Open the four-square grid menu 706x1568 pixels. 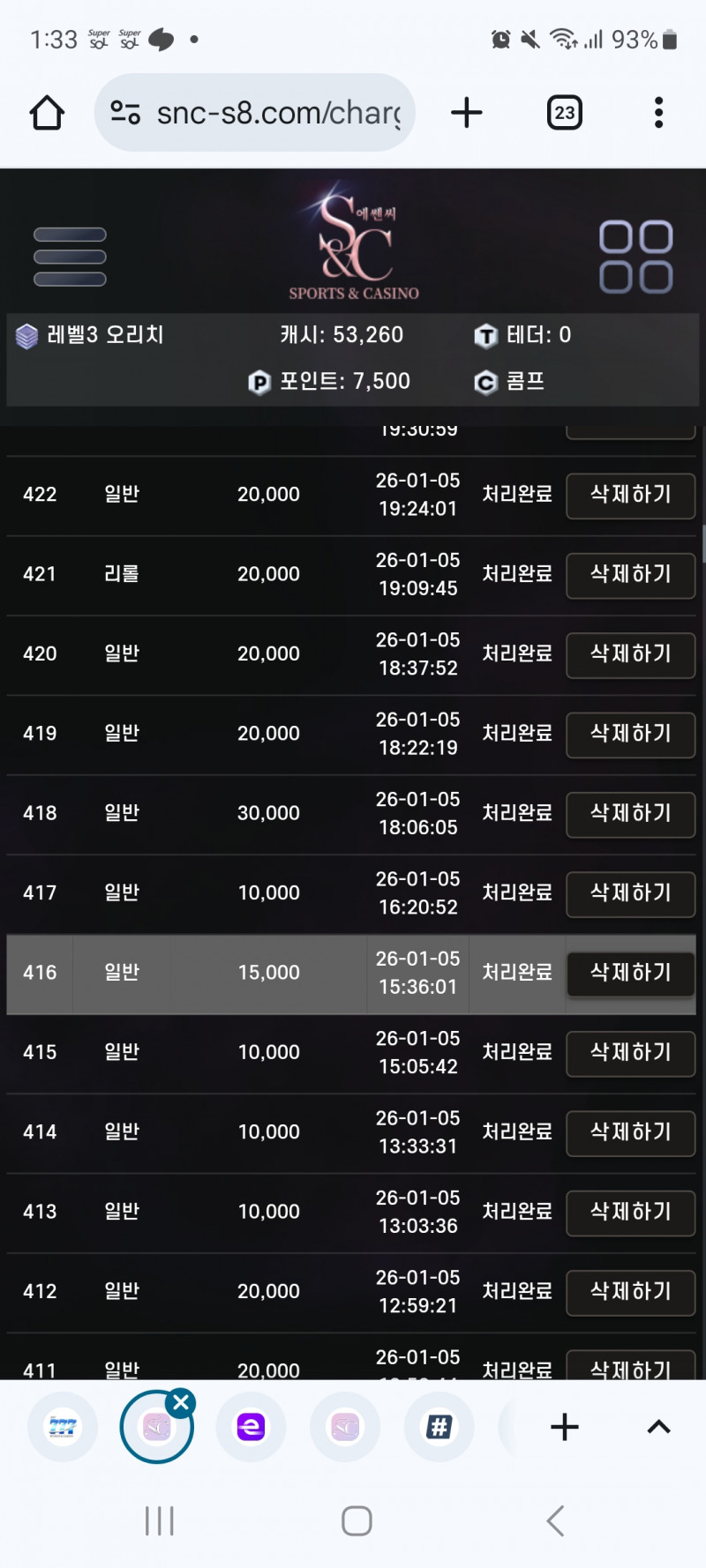[635, 257]
